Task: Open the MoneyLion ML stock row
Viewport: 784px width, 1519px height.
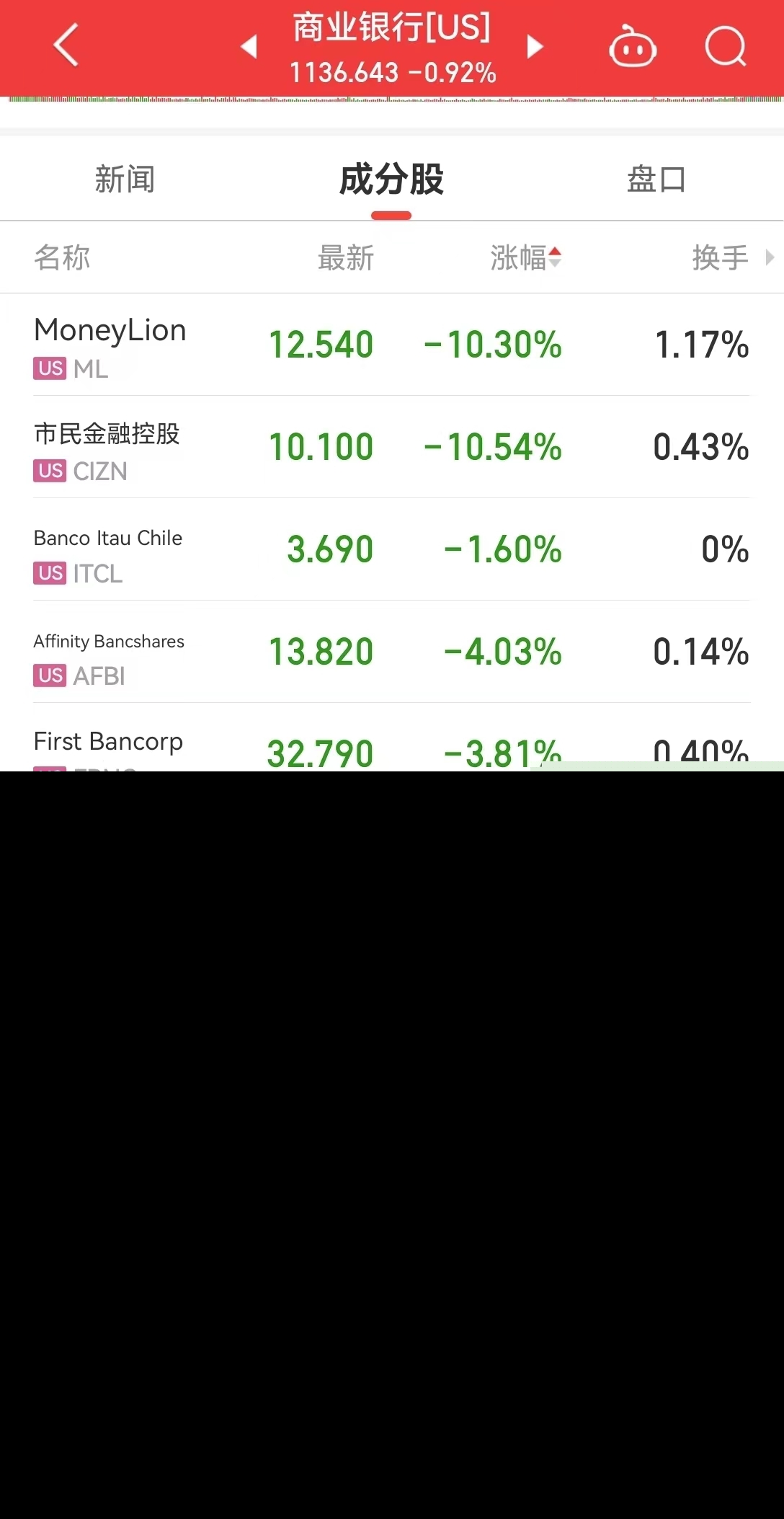Action: click(392, 345)
